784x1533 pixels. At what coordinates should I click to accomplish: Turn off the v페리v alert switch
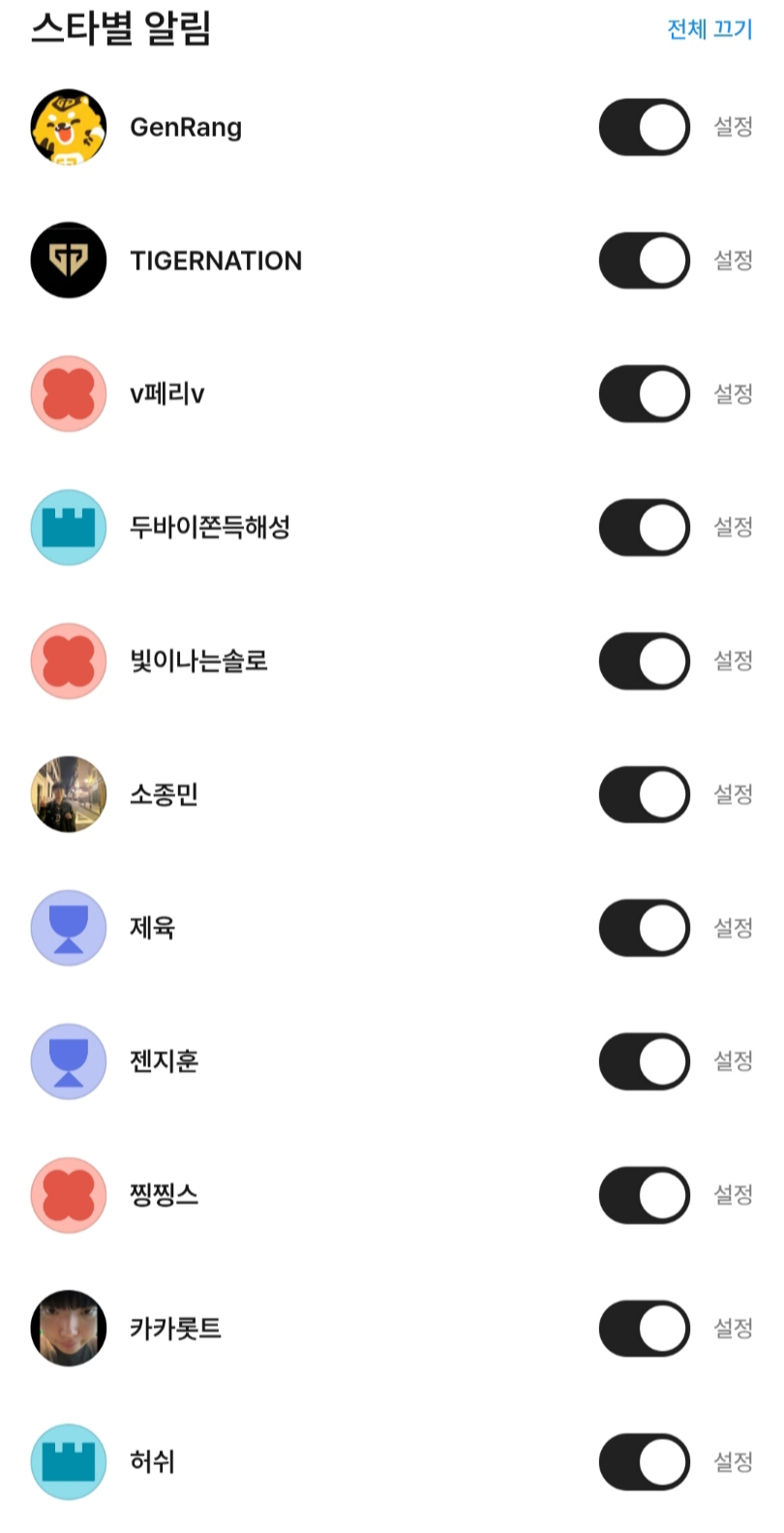point(644,394)
